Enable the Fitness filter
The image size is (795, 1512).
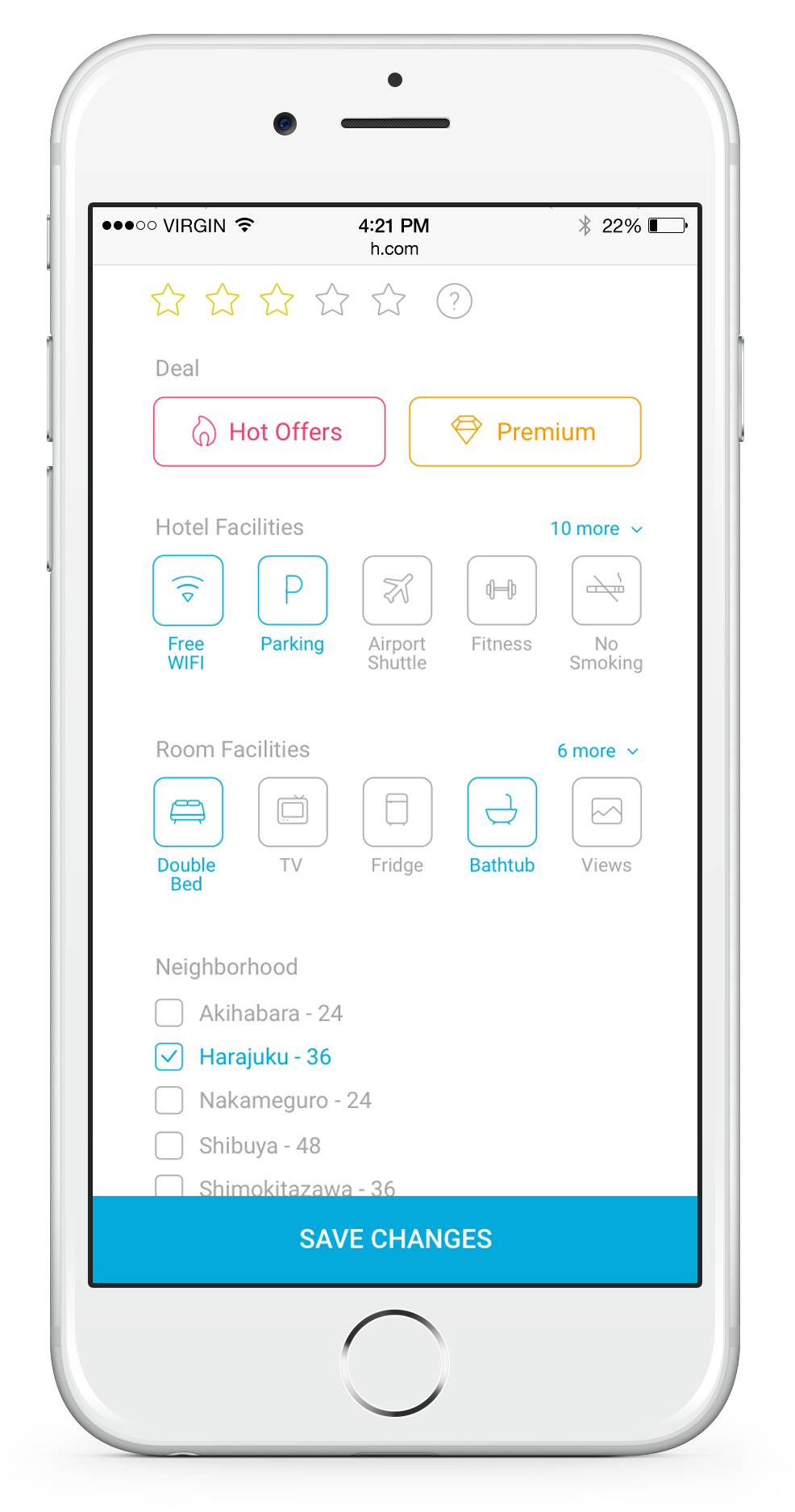click(502, 590)
